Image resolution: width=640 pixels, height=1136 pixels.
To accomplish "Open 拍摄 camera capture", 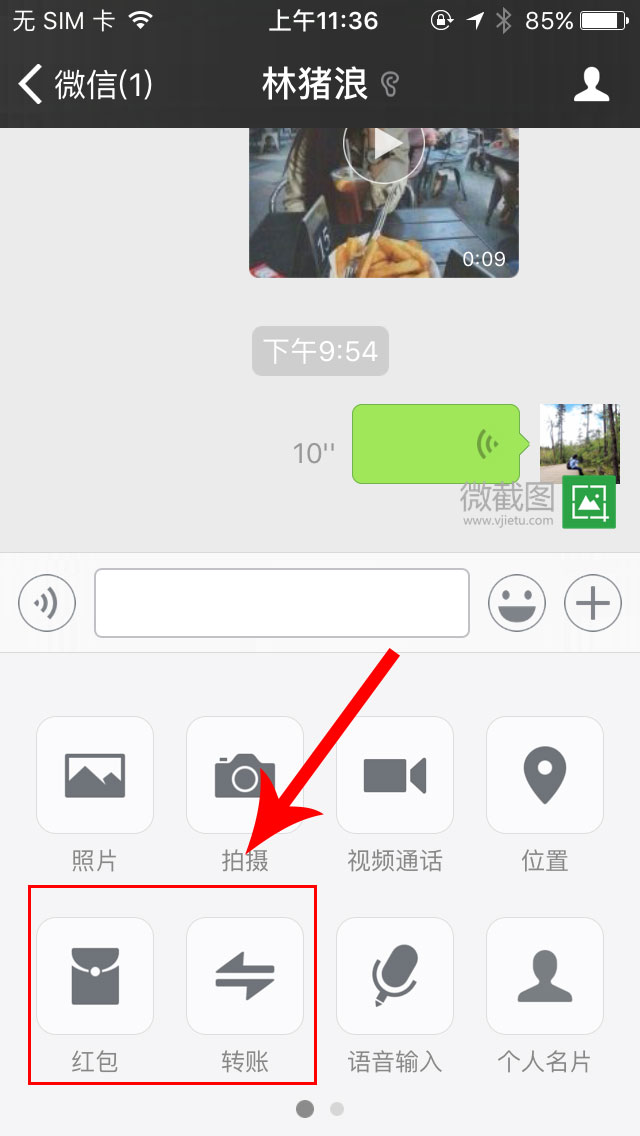I will (x=245, y=775).
